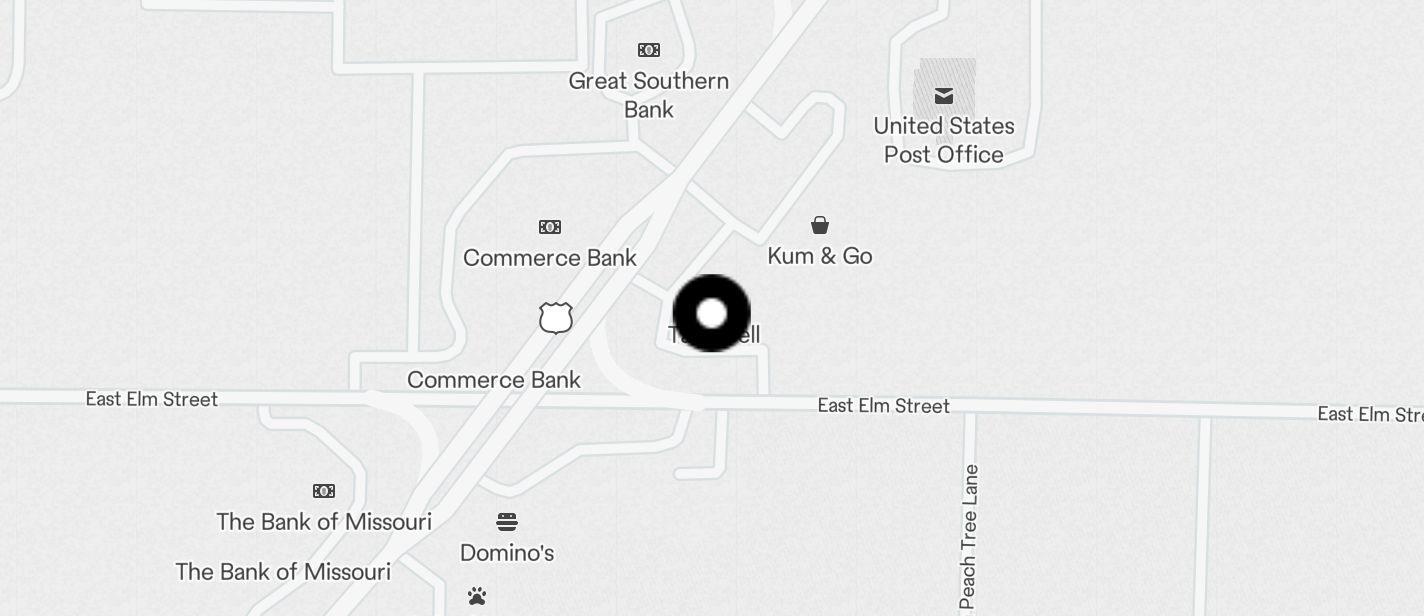Select the Kum & Go store marker

820,225
